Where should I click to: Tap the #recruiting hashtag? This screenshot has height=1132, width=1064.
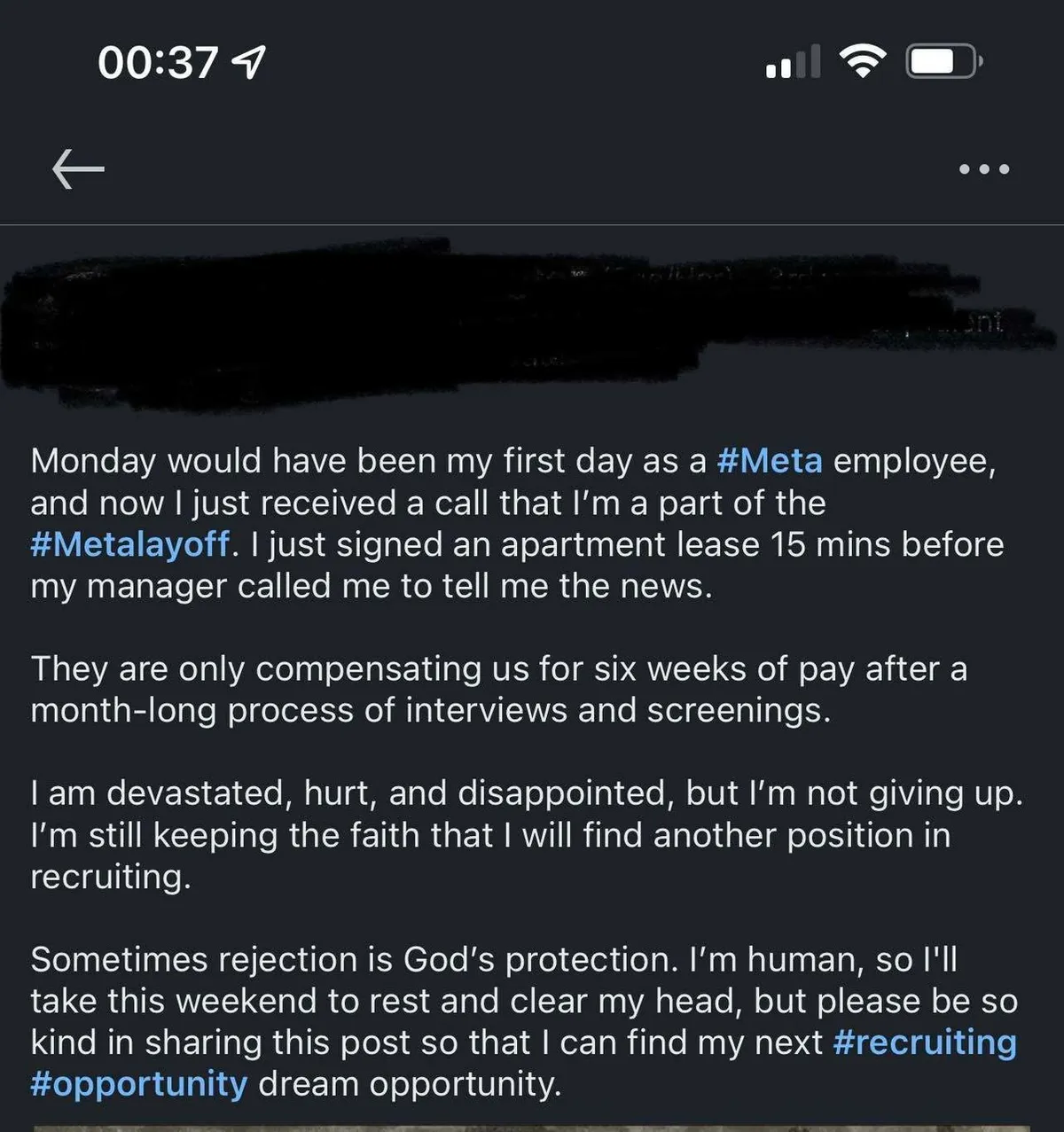tap(925, 1042)
